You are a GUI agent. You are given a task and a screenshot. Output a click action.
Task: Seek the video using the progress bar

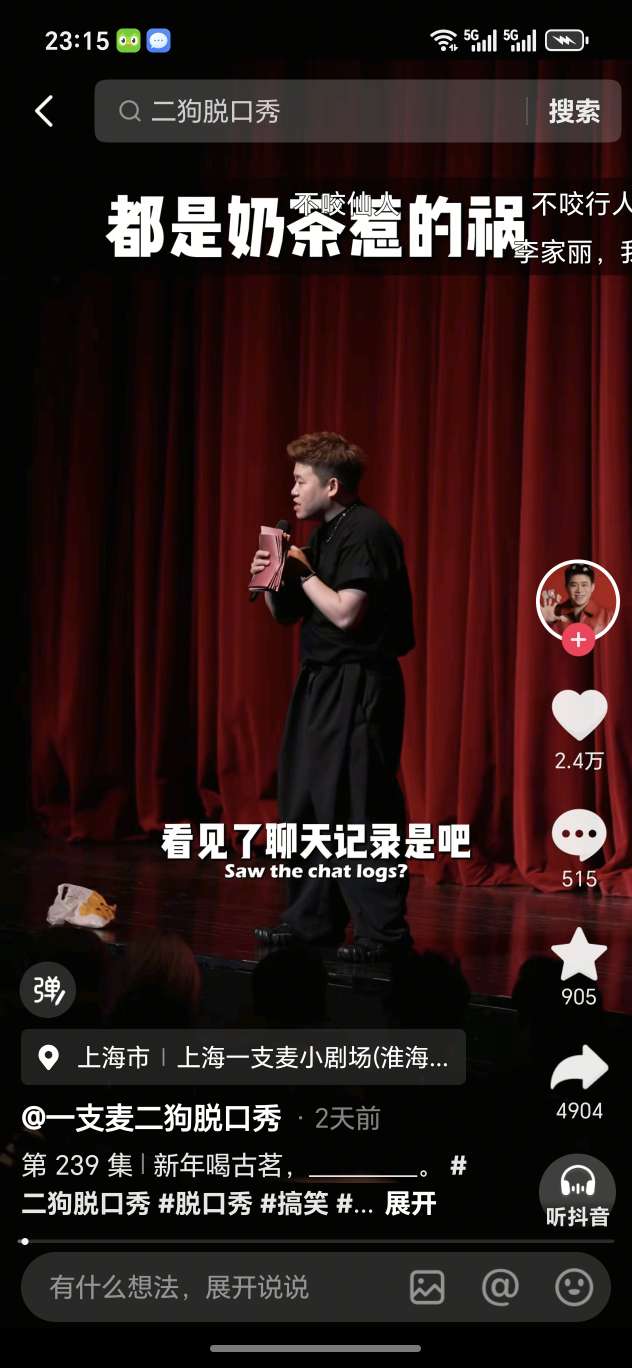(316, 1241)
